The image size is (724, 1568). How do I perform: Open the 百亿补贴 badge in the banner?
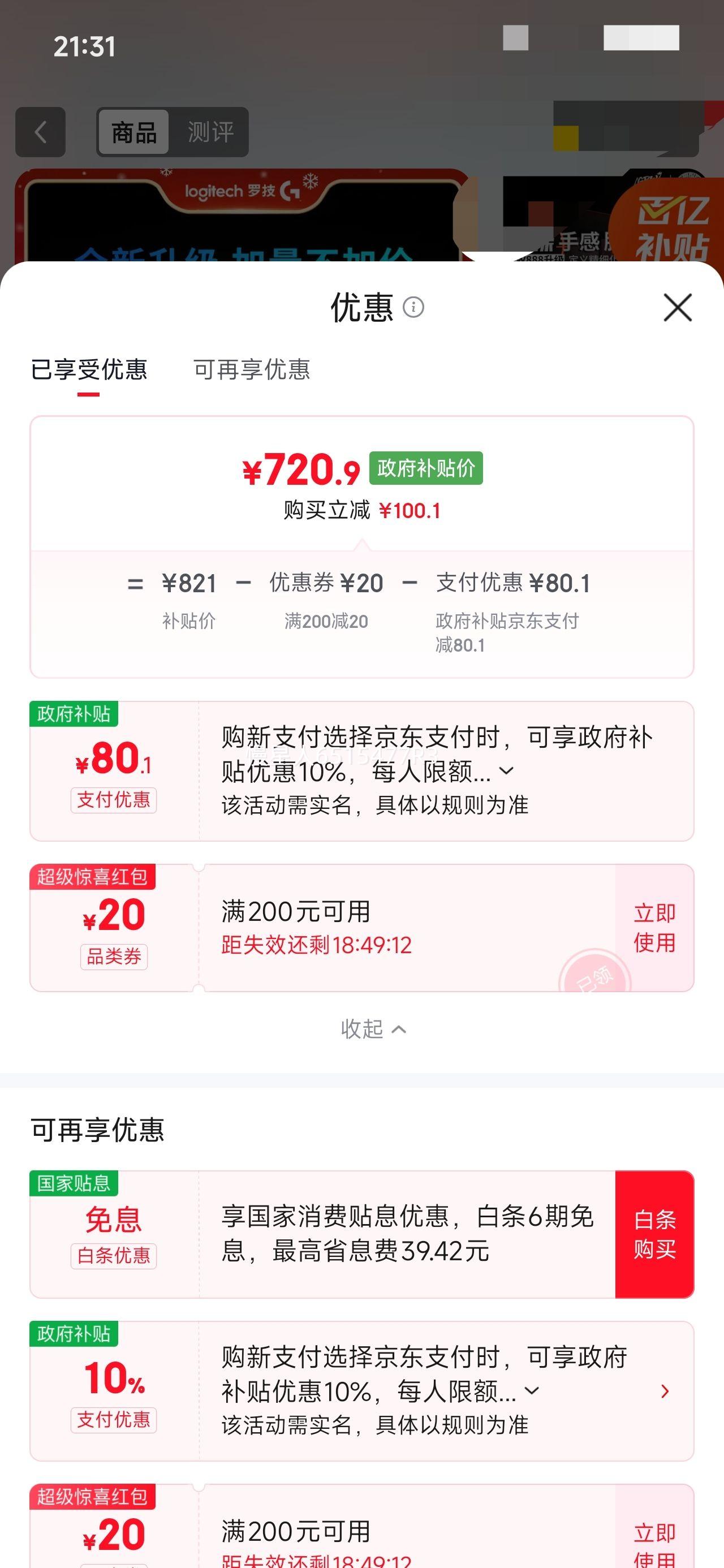[672, 229]
